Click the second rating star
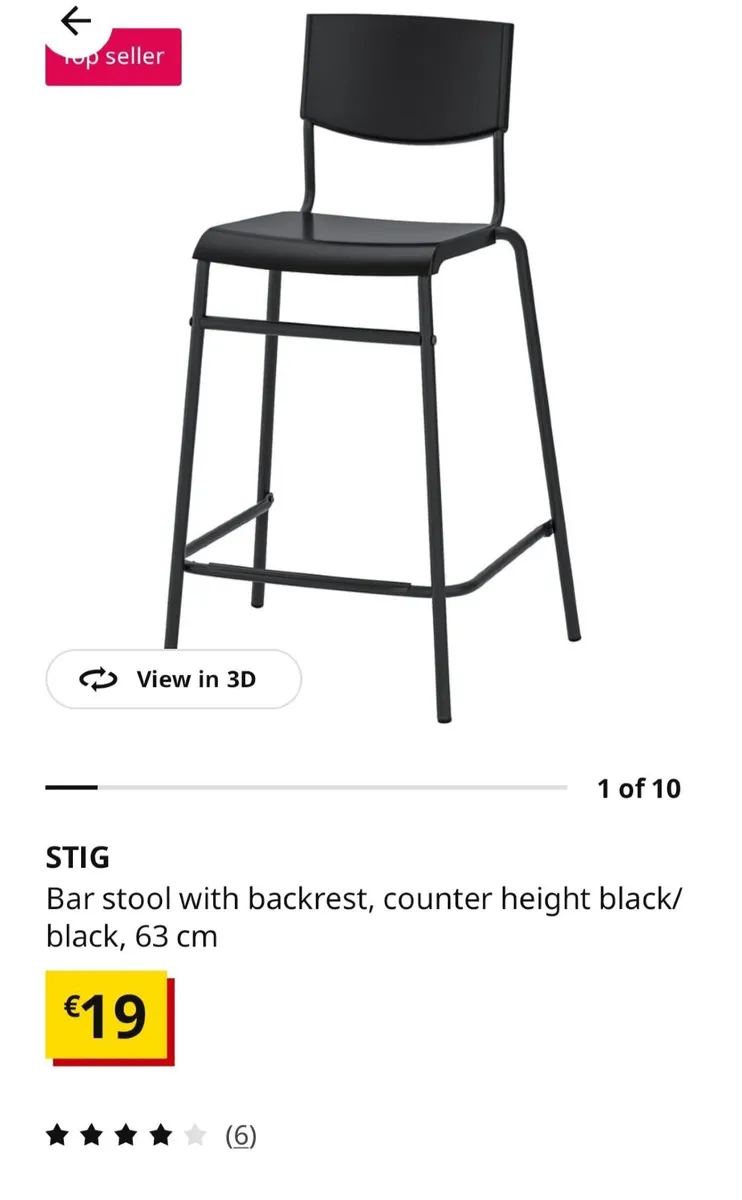742x1200 pixels. [x=91, y=1136]
